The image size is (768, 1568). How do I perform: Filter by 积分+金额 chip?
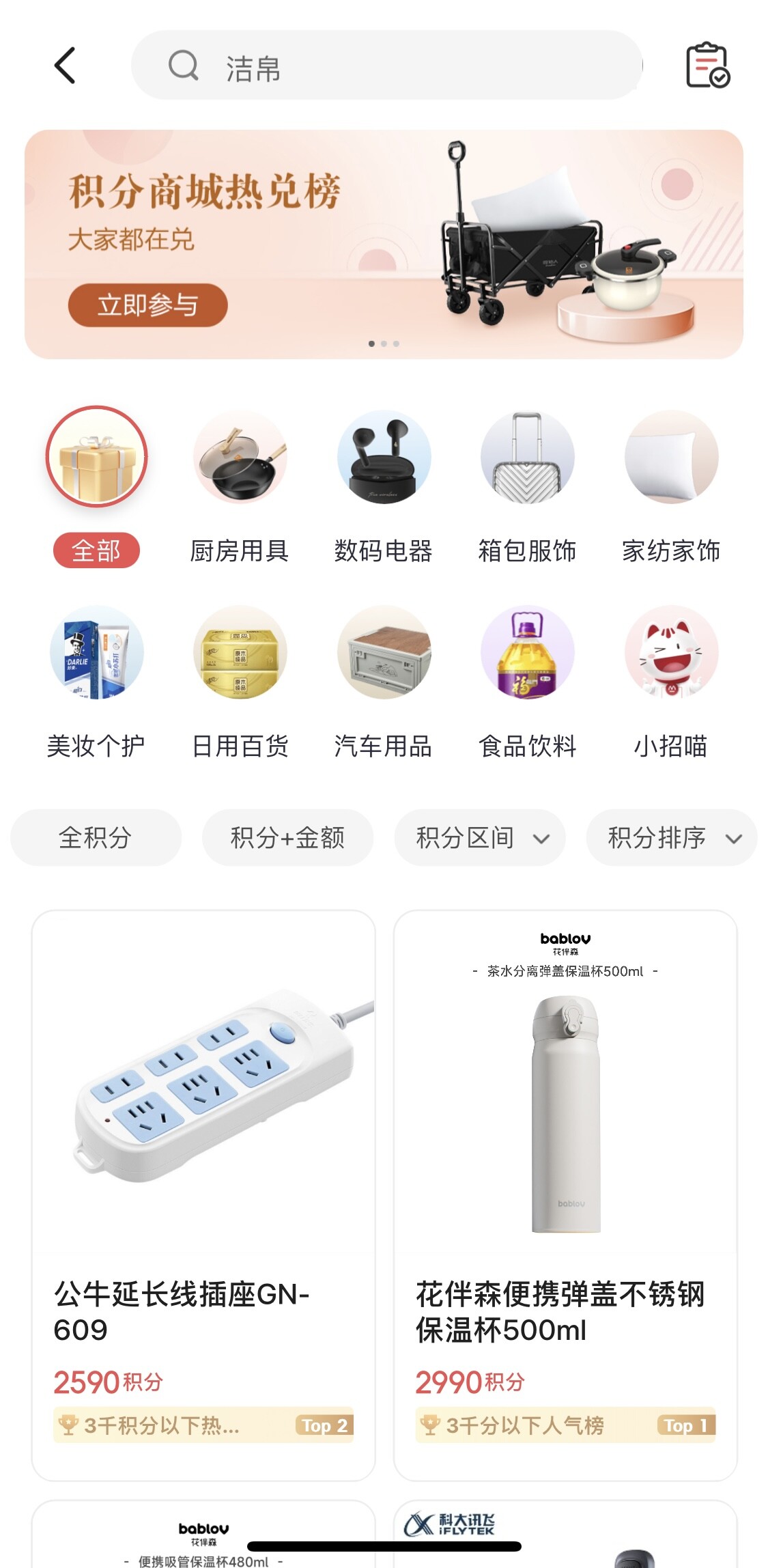(287, 838)
